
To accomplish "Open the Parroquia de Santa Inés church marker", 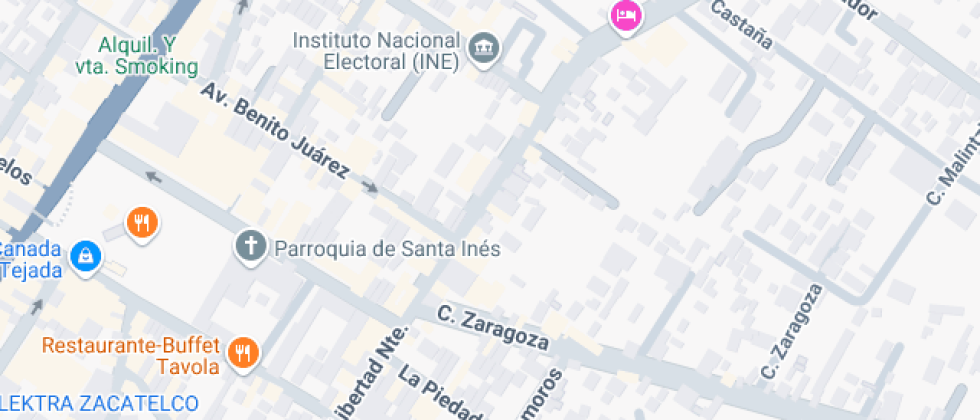I will tap(251, 246).
